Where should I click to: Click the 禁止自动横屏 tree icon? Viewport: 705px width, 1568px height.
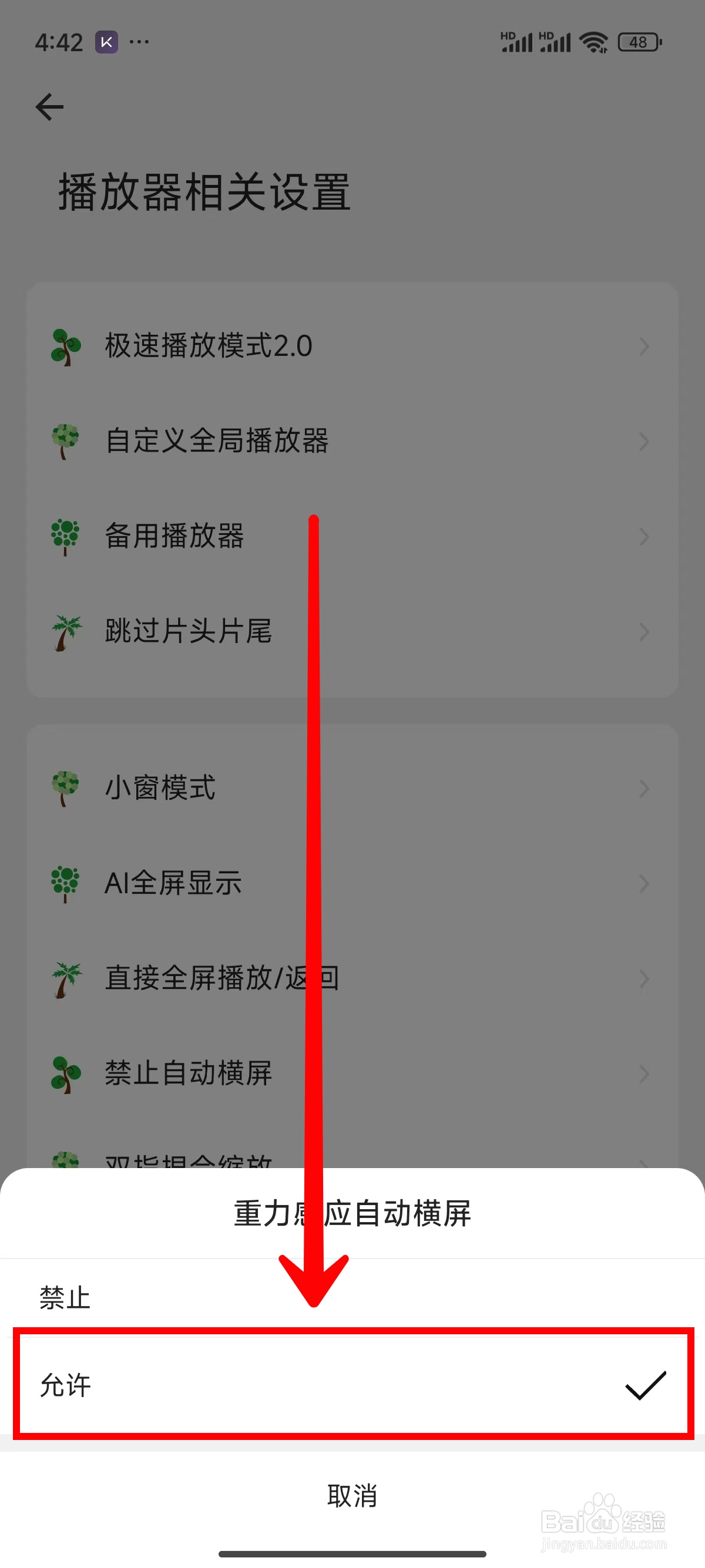pyautogui.click(x=65, y=1073)
